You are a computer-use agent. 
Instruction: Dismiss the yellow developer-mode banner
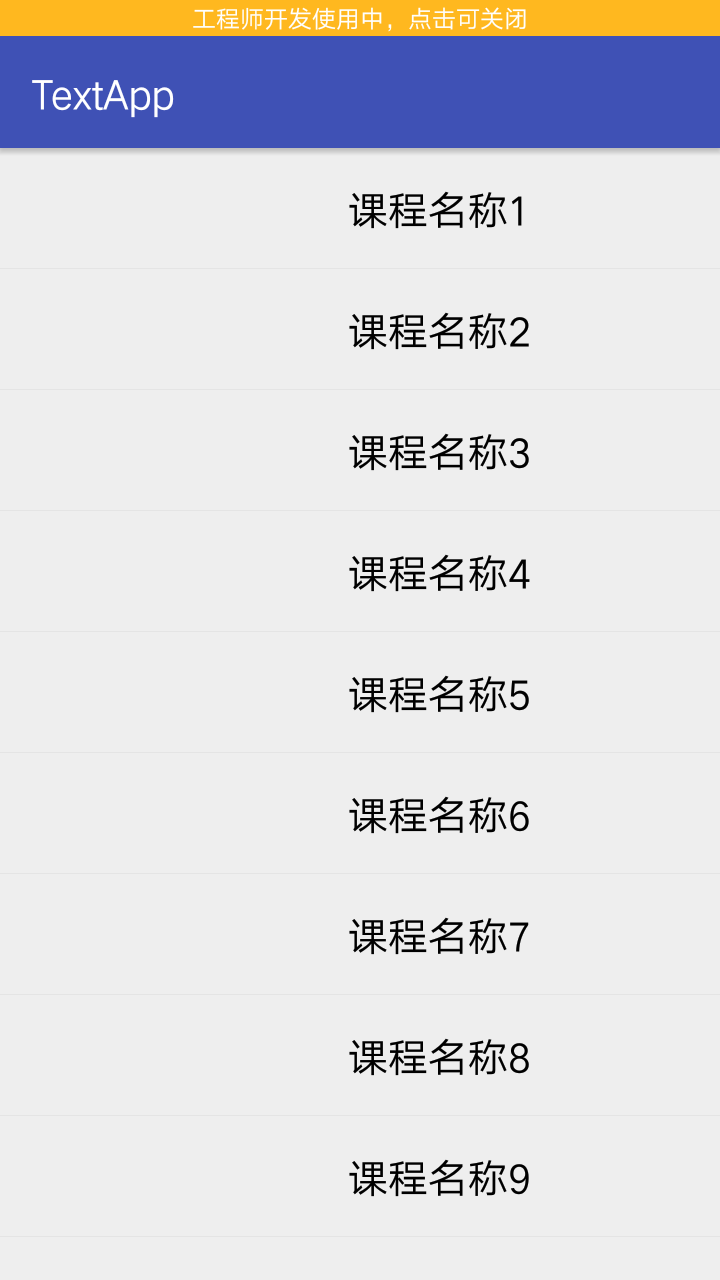coord(360,18)
